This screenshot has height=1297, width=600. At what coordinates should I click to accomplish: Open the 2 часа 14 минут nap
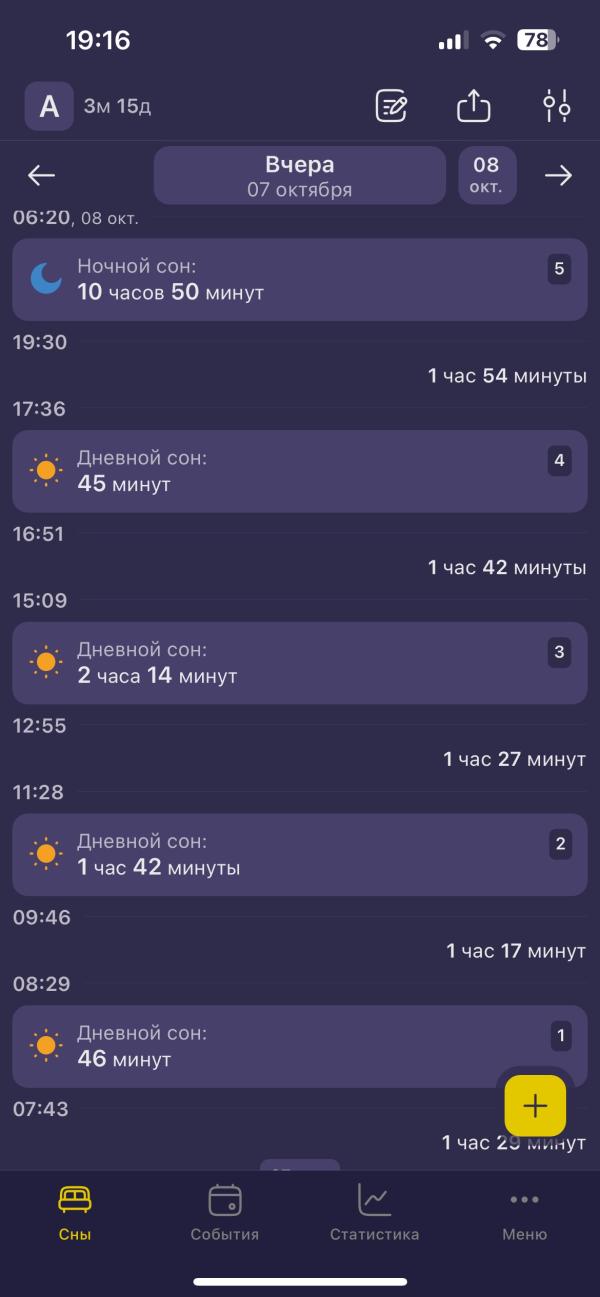(x=299, y=664)
